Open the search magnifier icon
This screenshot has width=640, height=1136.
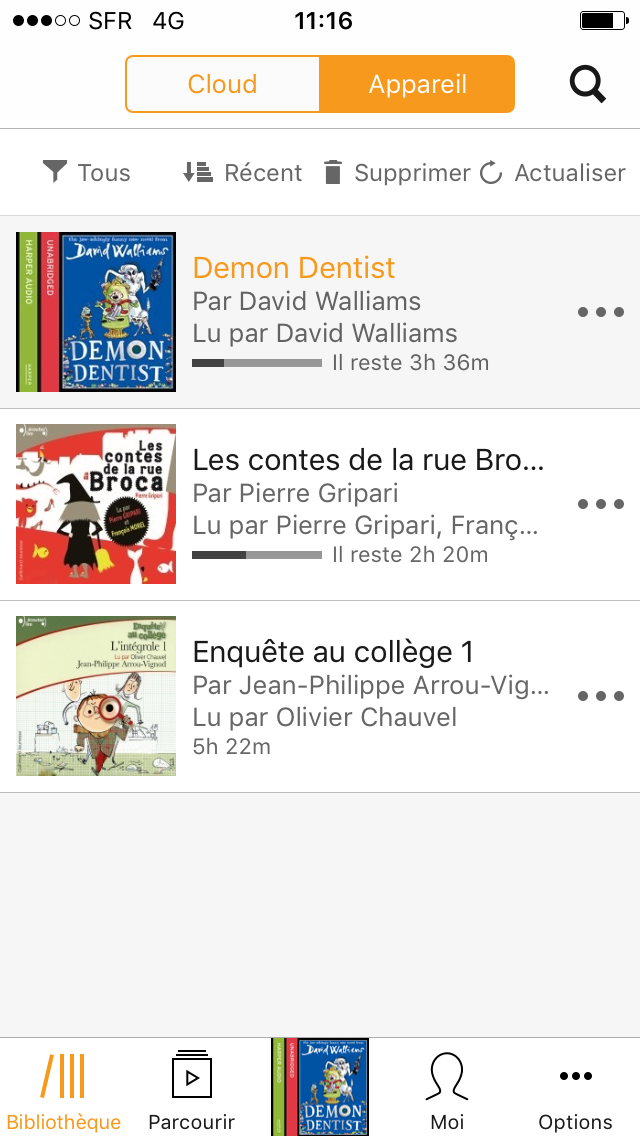(588, 85)
